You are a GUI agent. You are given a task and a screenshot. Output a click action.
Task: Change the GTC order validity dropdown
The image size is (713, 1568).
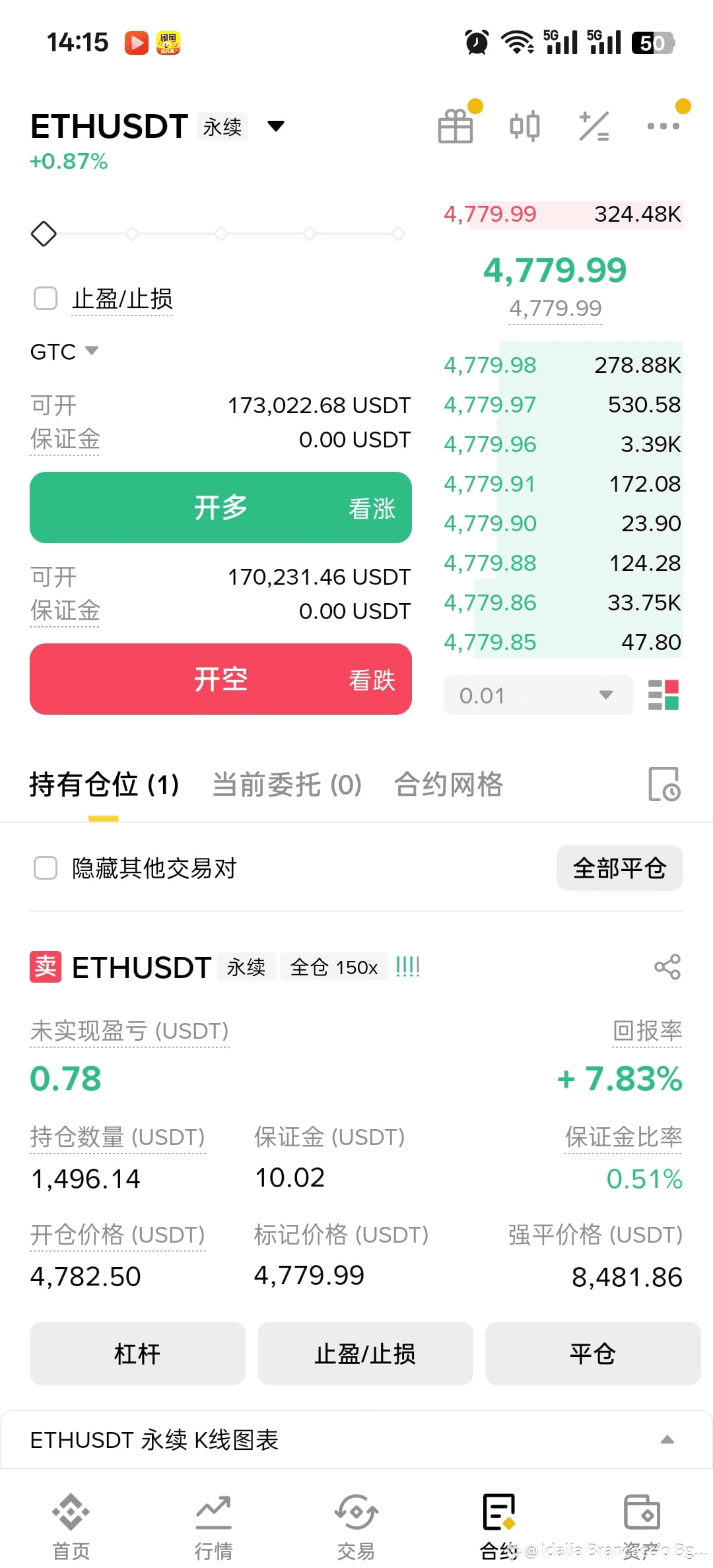click(64, 352)
